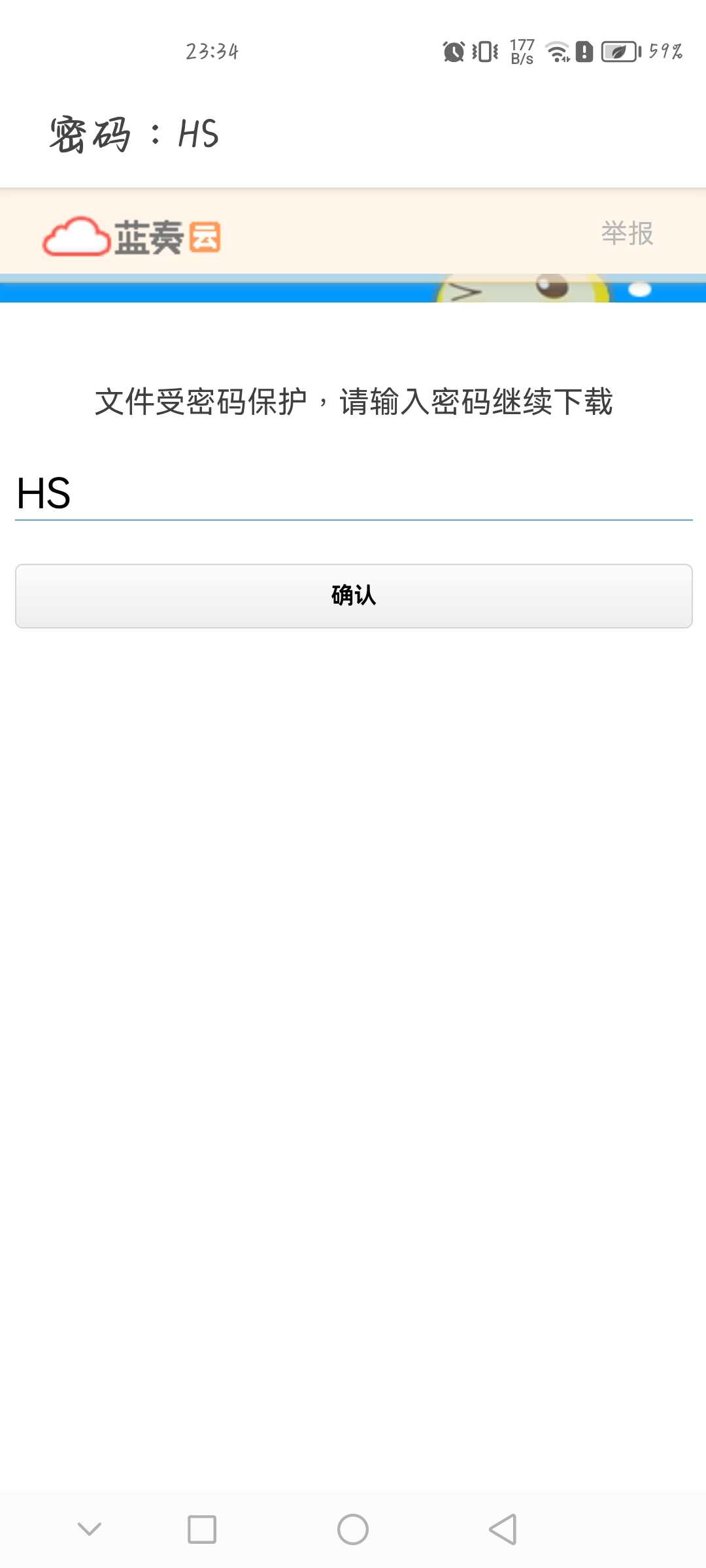Go back using the system back button
Viewport: 706px width, 1568px height.
tap(503, 1529)
